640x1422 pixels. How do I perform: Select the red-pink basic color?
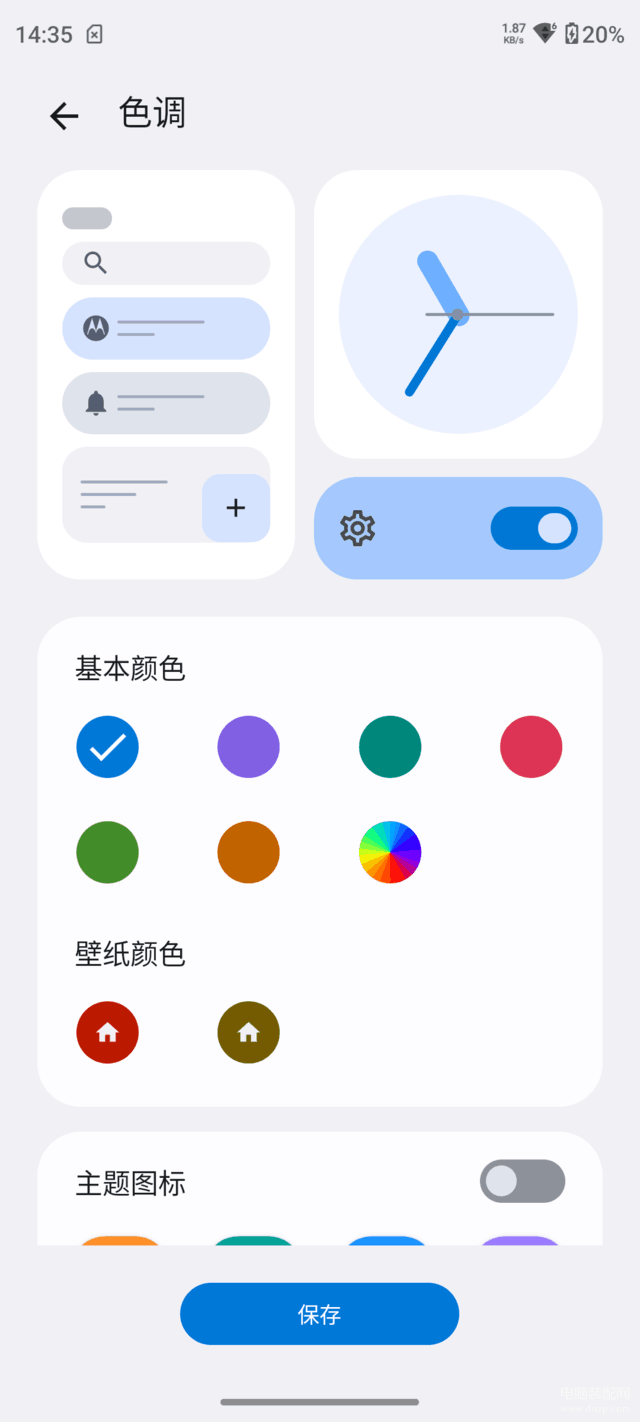tap(531, 747)
